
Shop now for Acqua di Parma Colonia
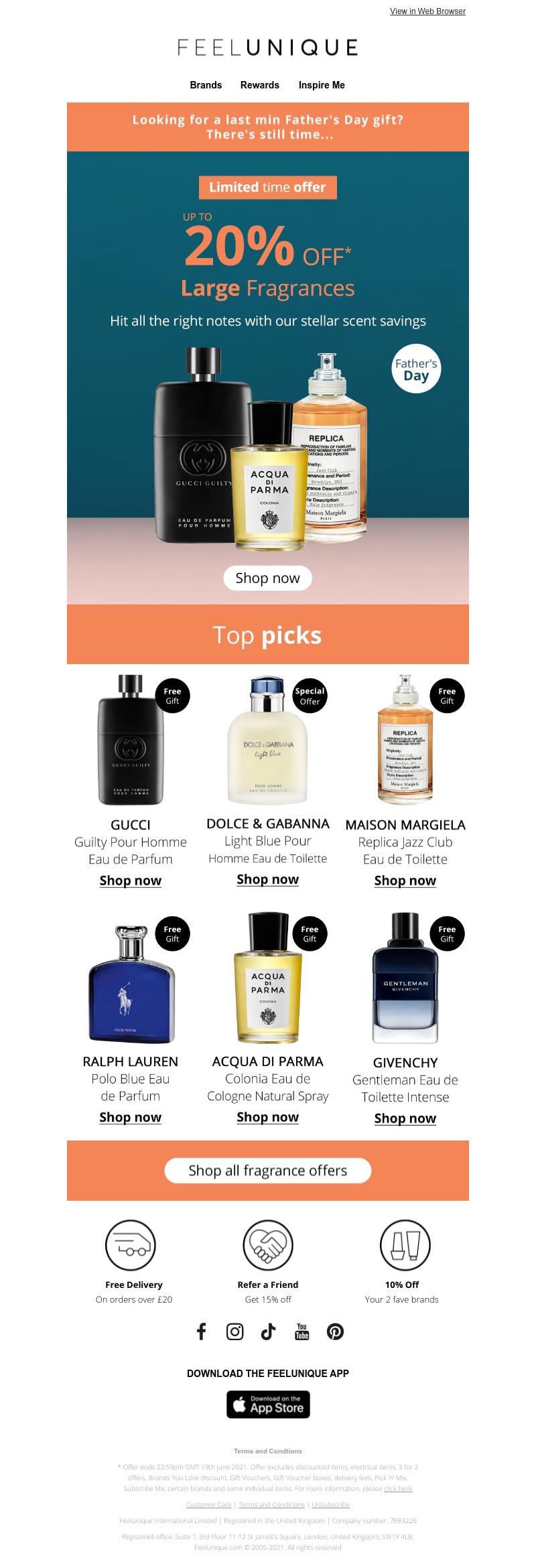(x=267, y=1117)
